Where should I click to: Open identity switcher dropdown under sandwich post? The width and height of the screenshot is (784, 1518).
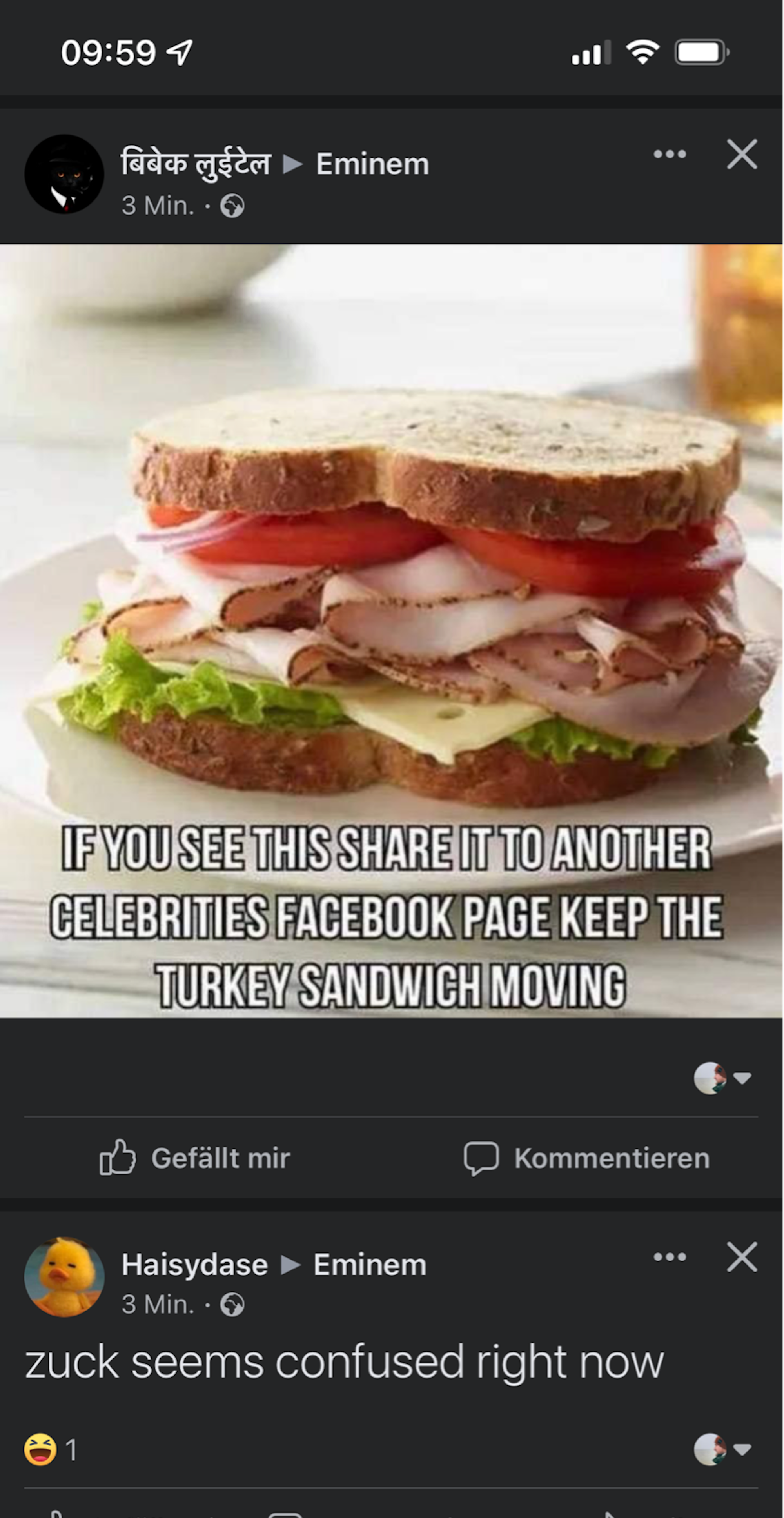coord(722,1078)
